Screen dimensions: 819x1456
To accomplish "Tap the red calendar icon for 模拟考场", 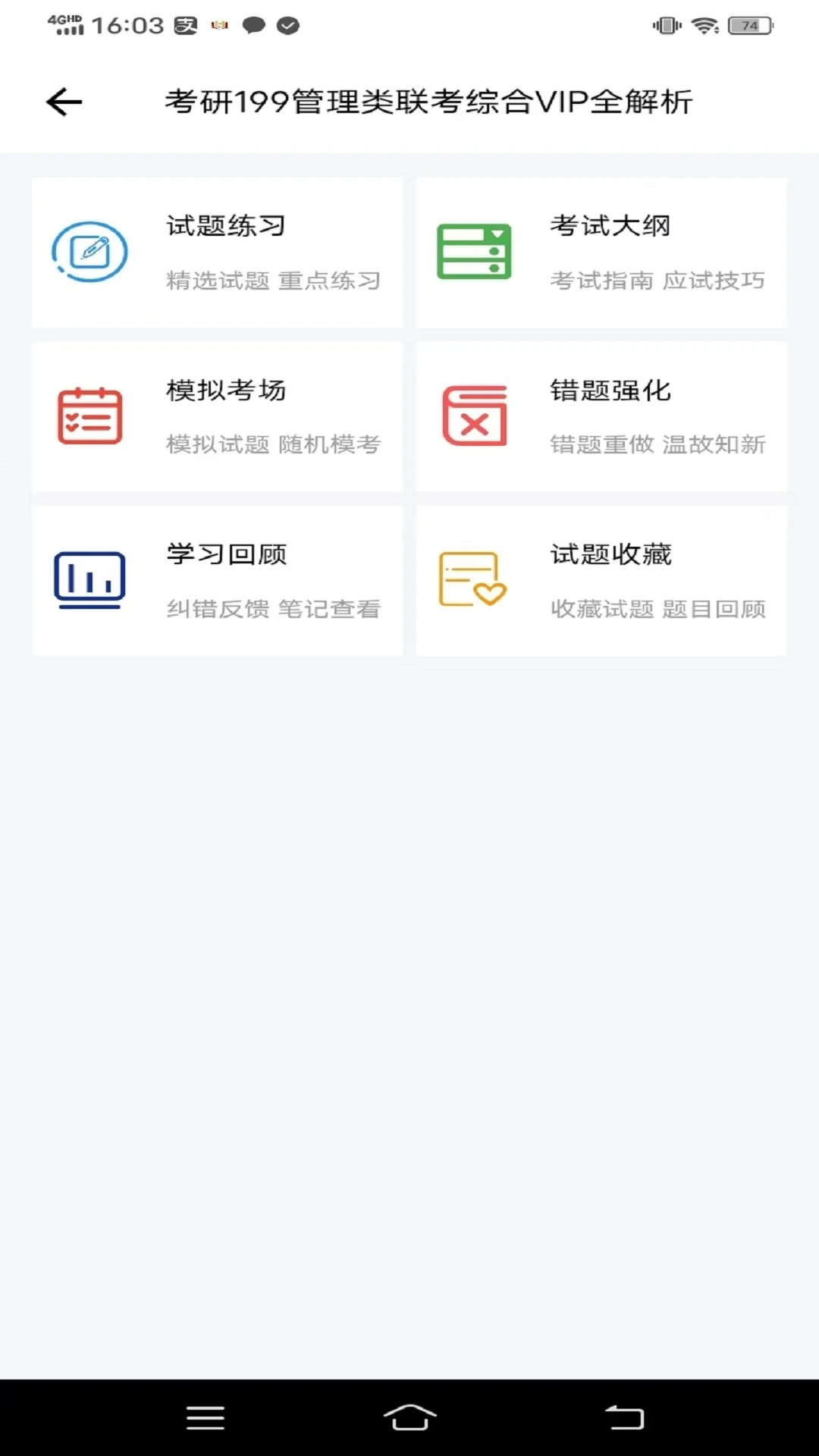I will (90, 416).
